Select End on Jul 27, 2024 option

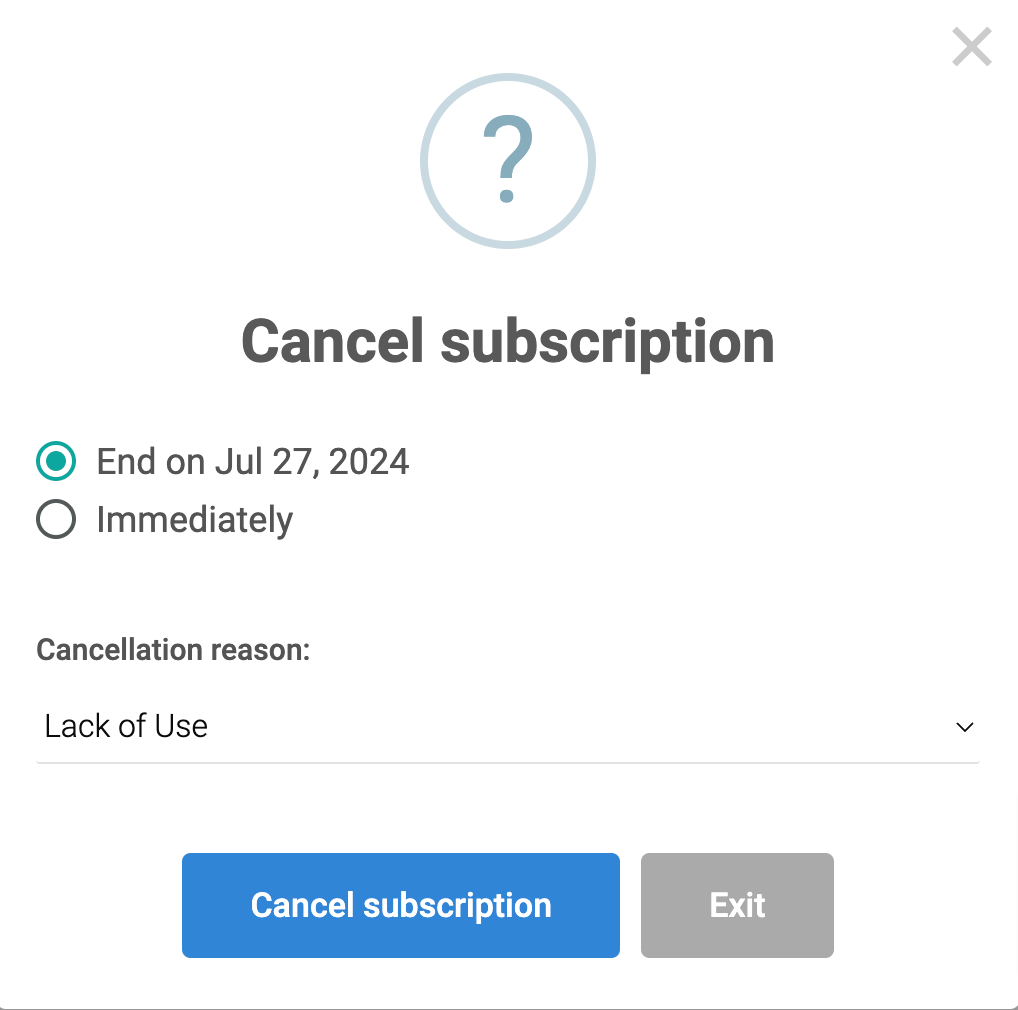56,462
